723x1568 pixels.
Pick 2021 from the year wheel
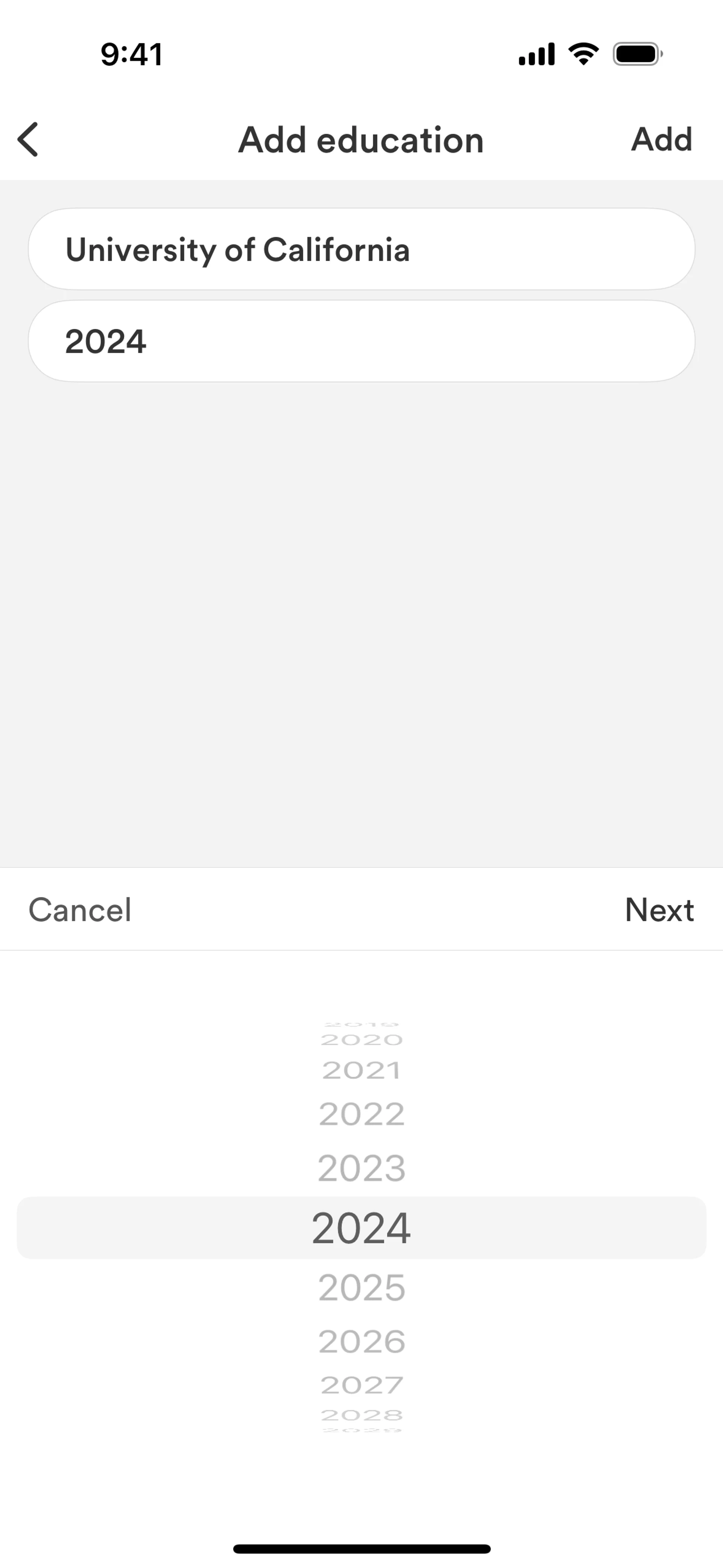tap(361, 1070)
